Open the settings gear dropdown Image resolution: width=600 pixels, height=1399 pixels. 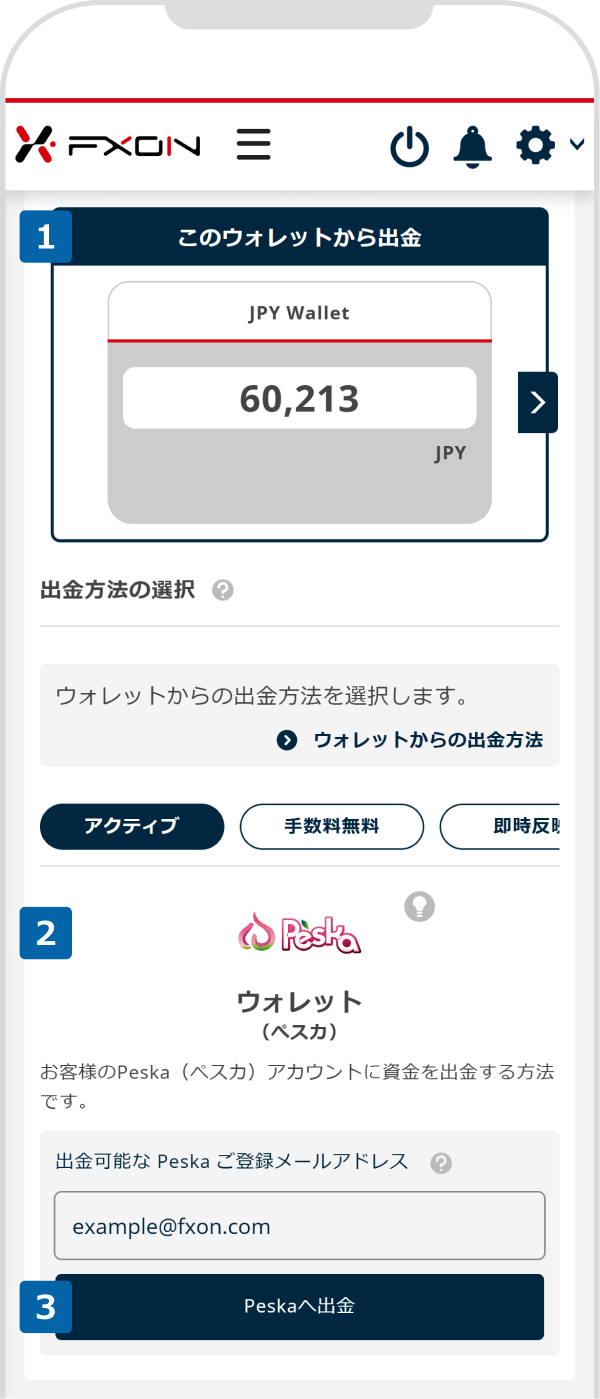[x=548, y=146]
